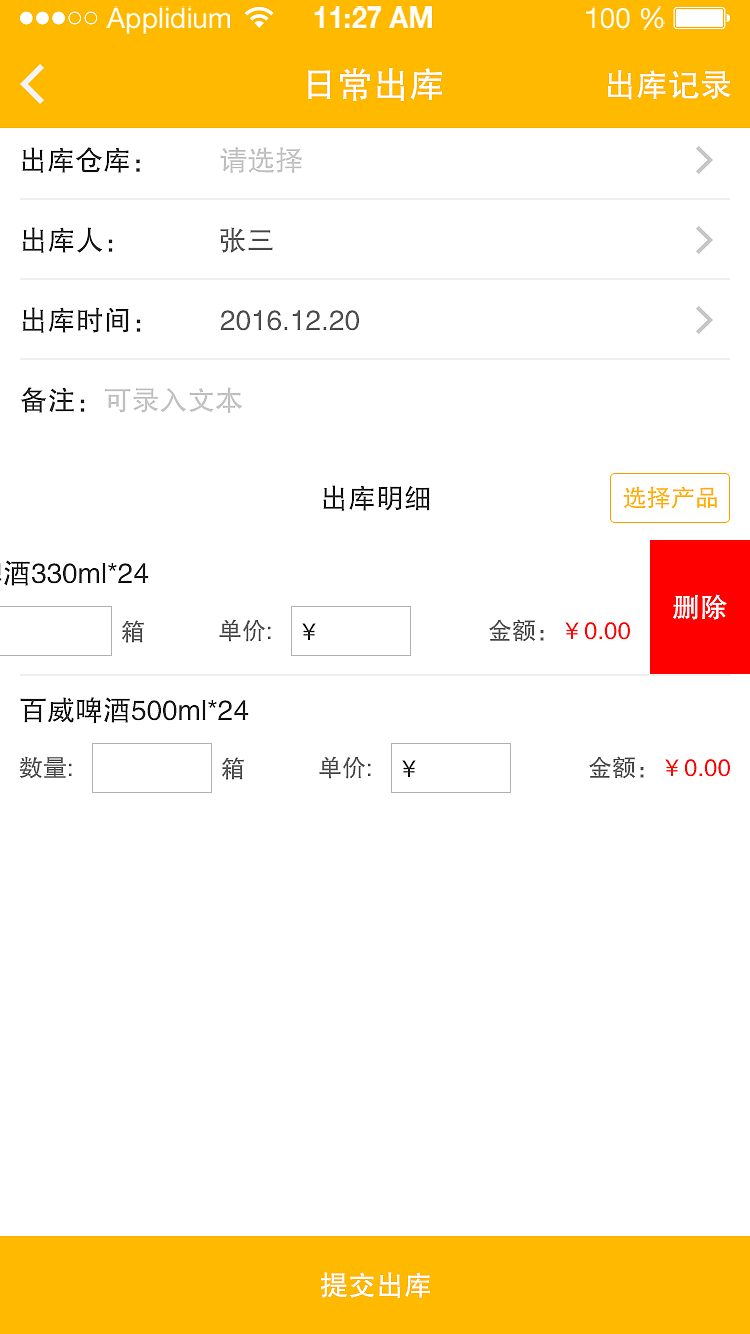This screenshot has width=750, height=1334.
Task: Open the 出库时间 date picker chevron
Action: (703, 320)
